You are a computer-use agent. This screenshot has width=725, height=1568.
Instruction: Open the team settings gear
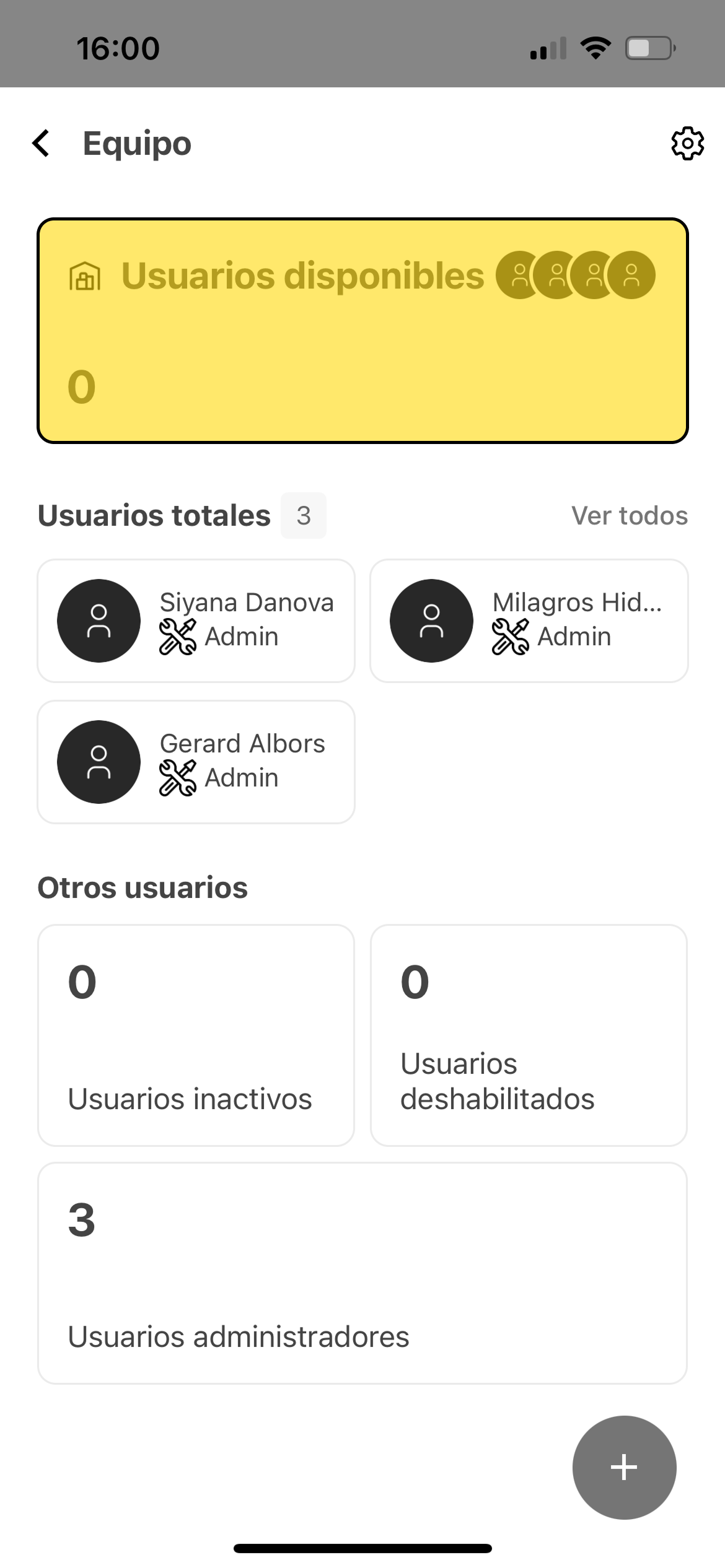coord(687,144)
